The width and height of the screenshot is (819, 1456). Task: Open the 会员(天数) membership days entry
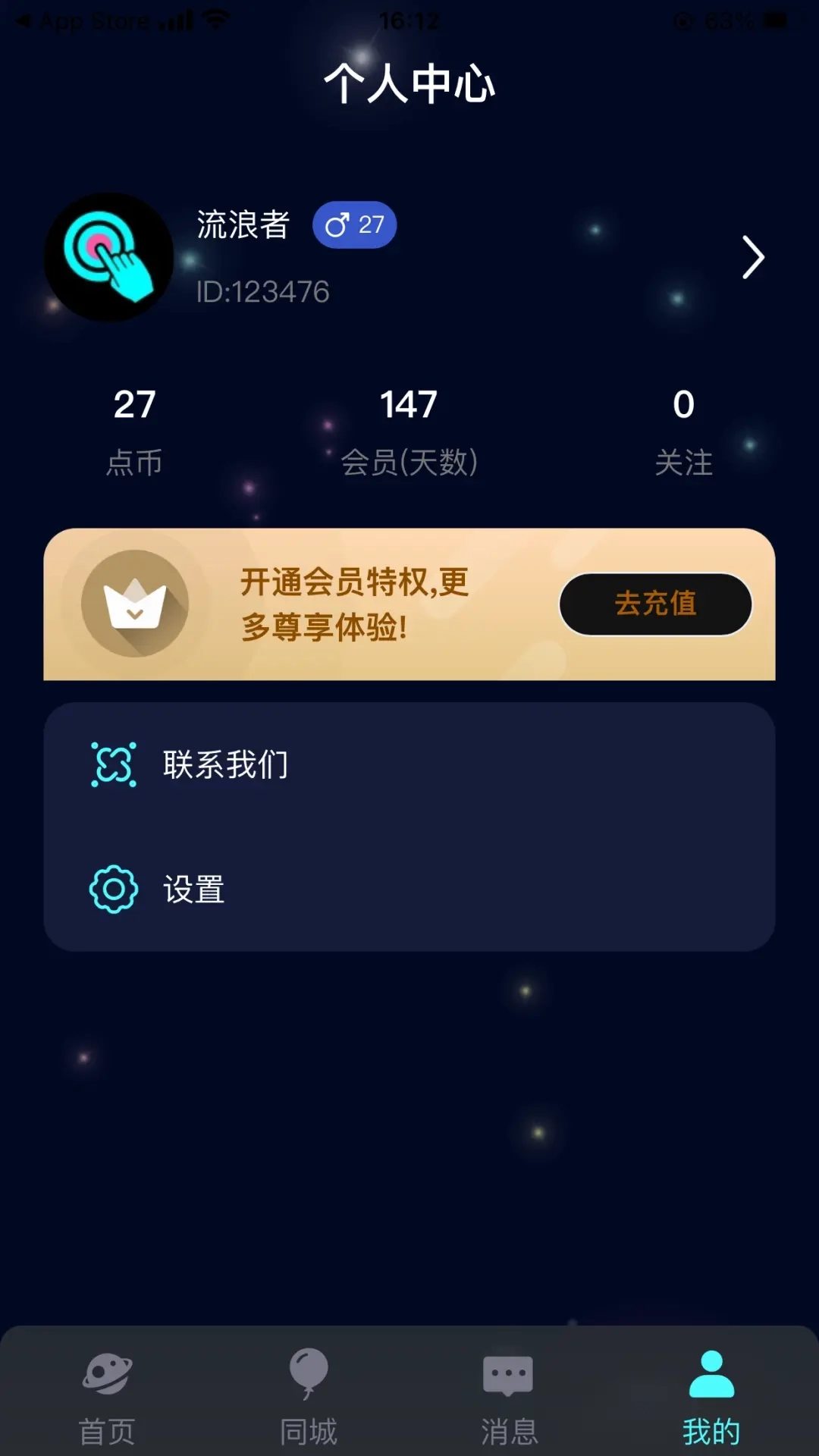click(409, 428)
